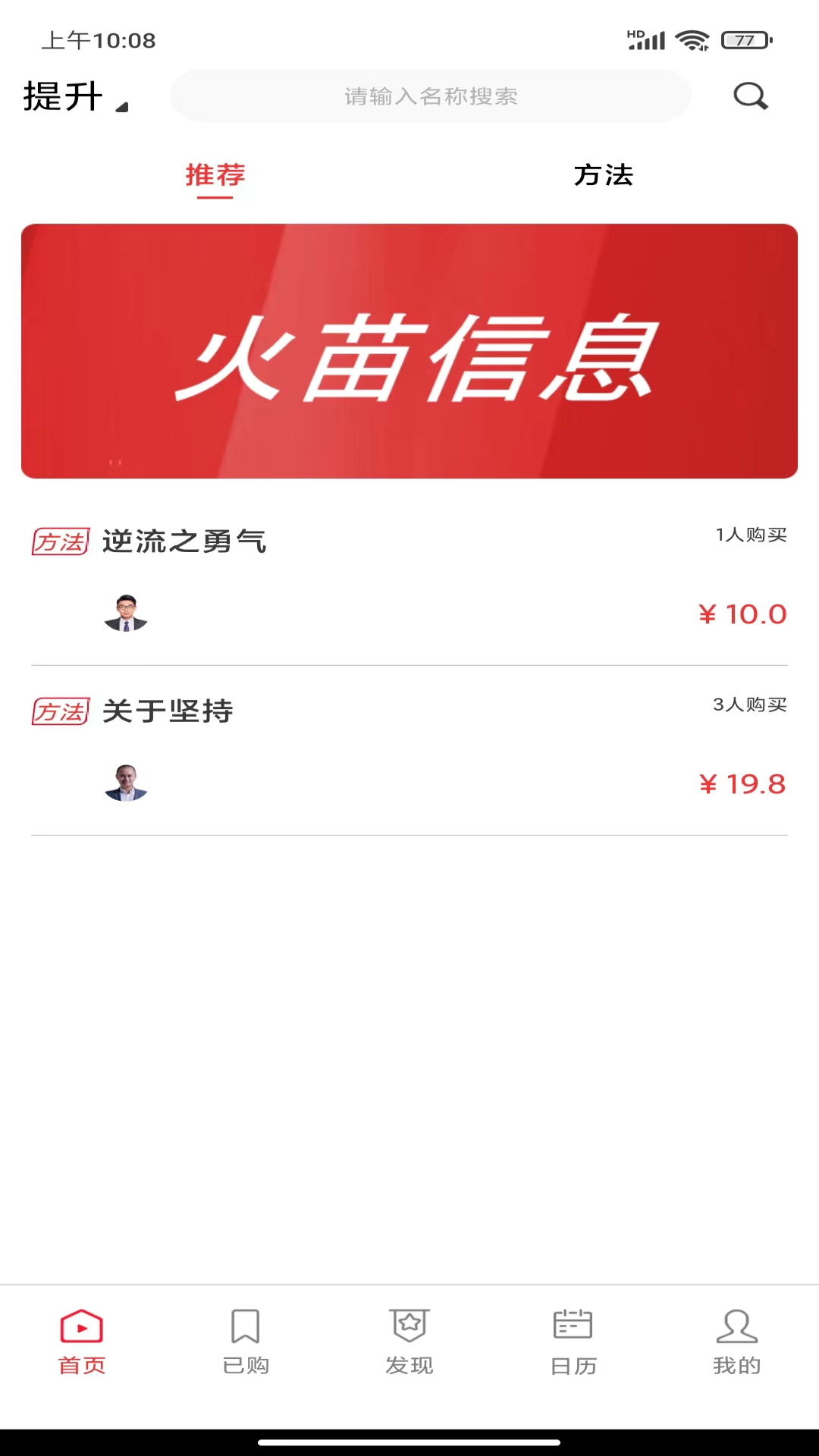Open the course 逆流之勇气
Viewport: 819px width, 1456px height.
pos(184,541)
